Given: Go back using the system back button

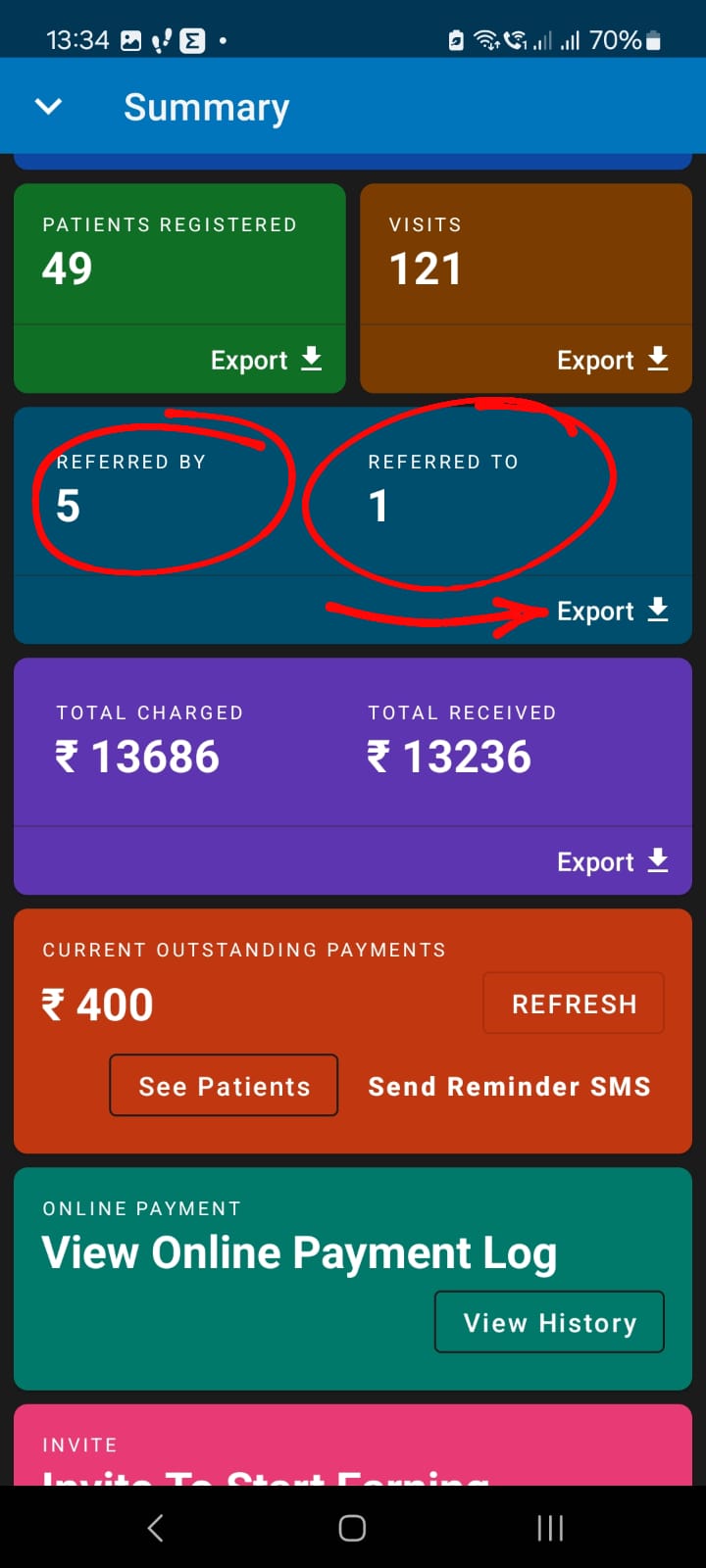Looking at the screenshot, I should coord(155,1528).
